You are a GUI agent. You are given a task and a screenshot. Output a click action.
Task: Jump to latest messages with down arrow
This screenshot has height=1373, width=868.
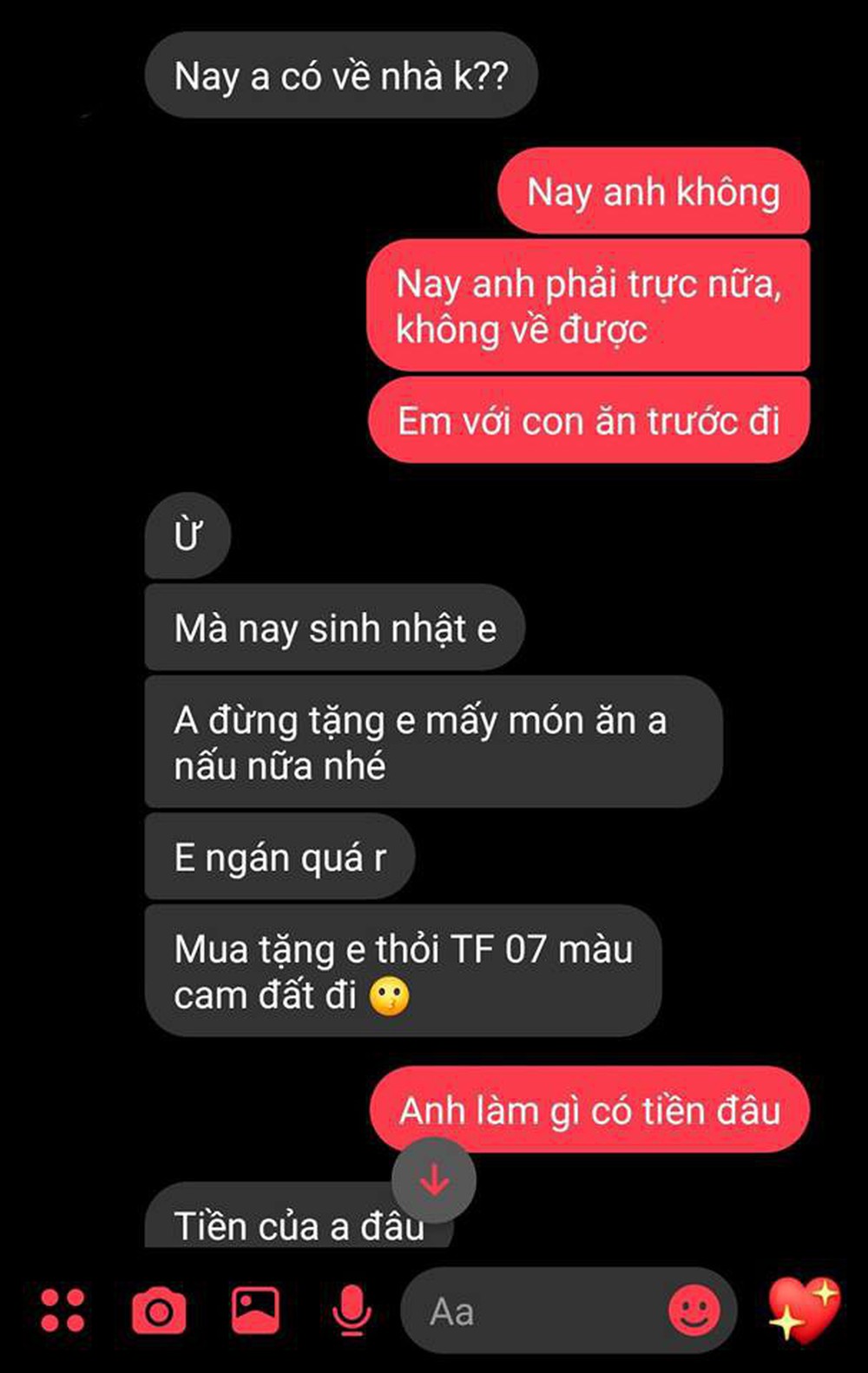pos(433,1179)
